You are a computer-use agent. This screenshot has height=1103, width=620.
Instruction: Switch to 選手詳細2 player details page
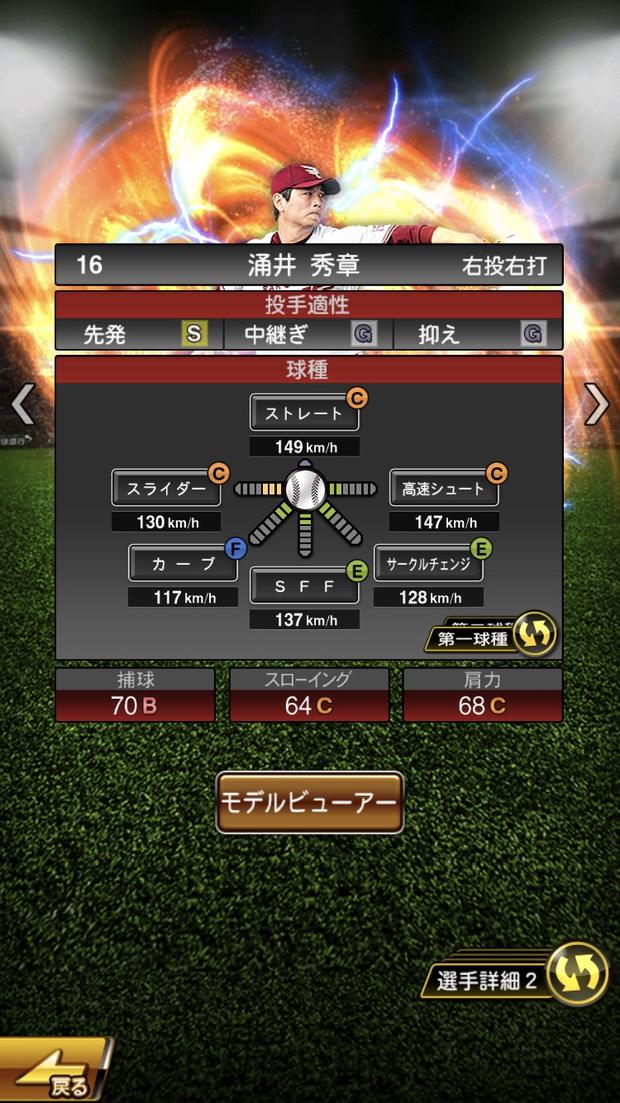pos(520,977)
